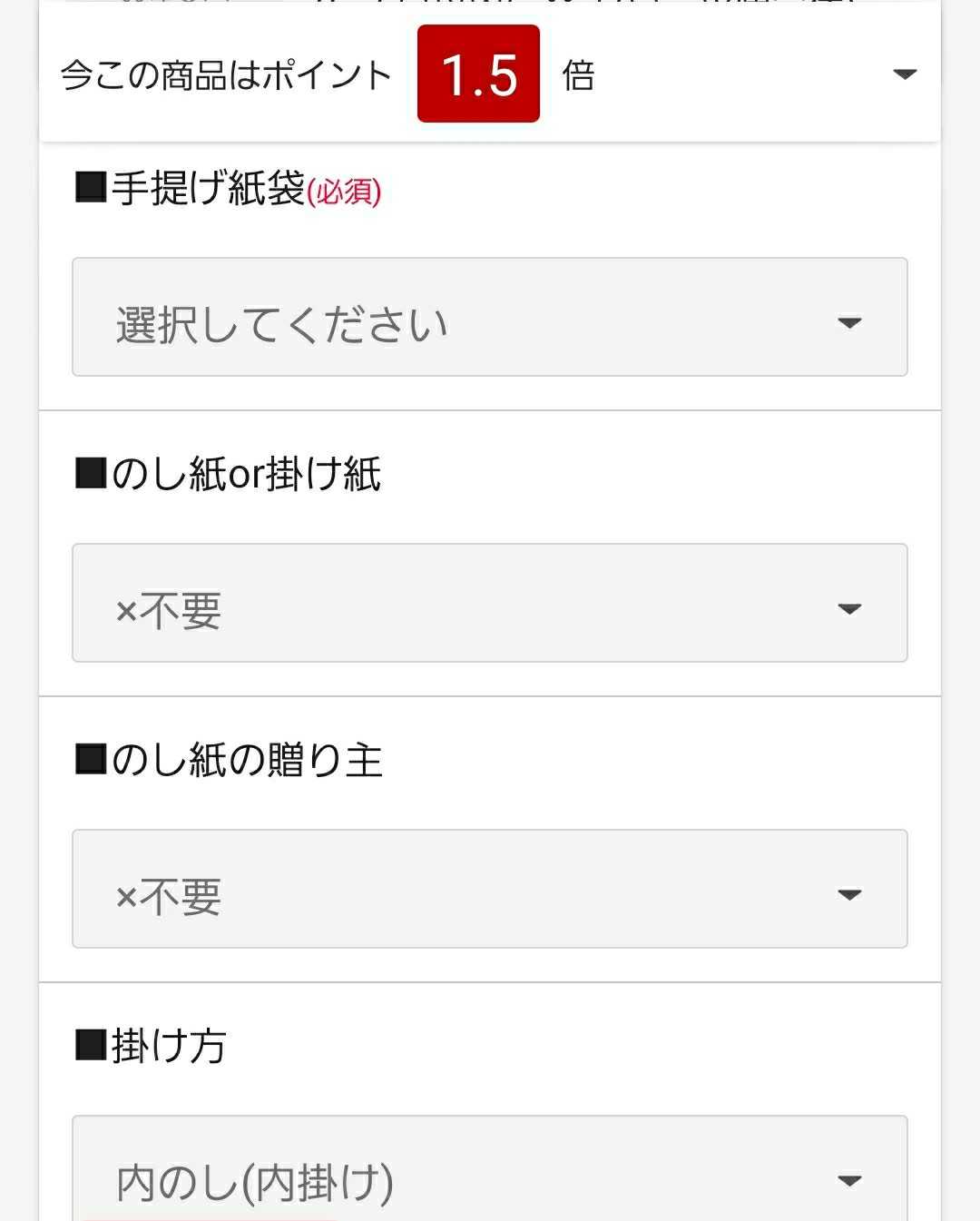Image resolution: width=980 pixels, height=1221 pixels.
Task: Open the のし紙or掛け紙 dropdown
Action: point(490,603)
